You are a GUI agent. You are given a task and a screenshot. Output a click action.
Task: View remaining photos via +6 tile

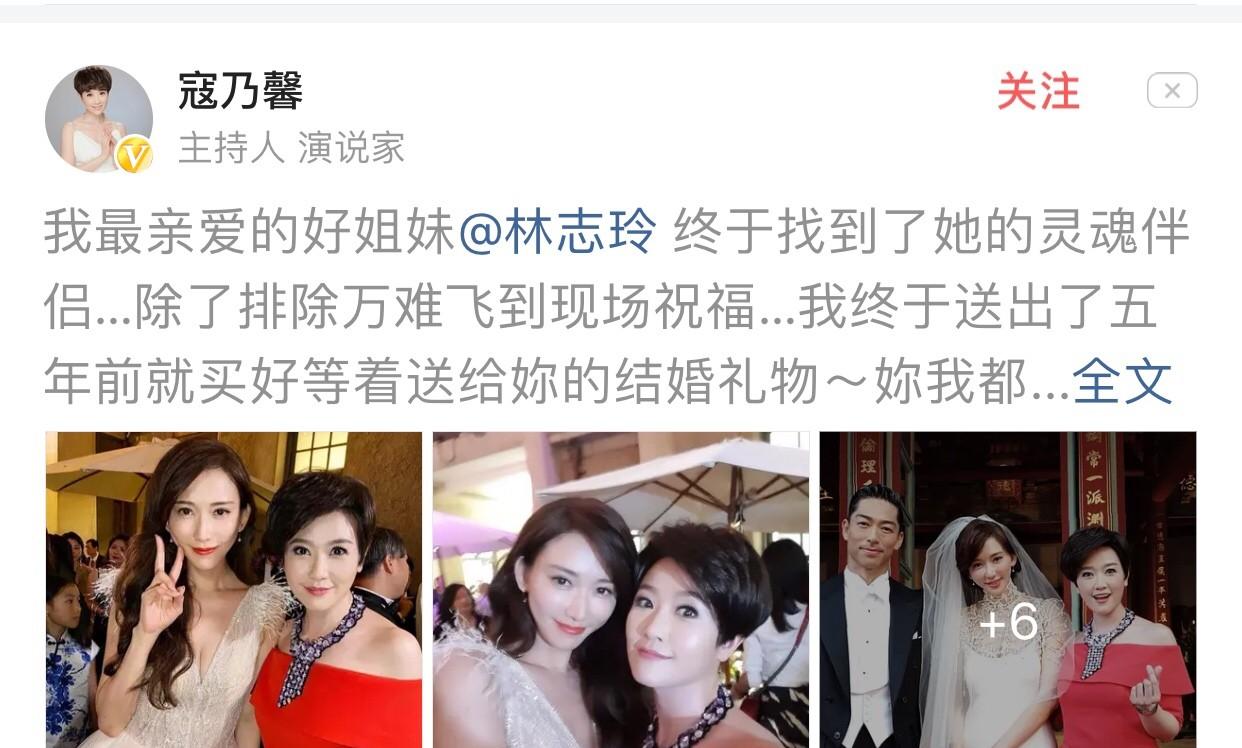[x=1008, y=590]
